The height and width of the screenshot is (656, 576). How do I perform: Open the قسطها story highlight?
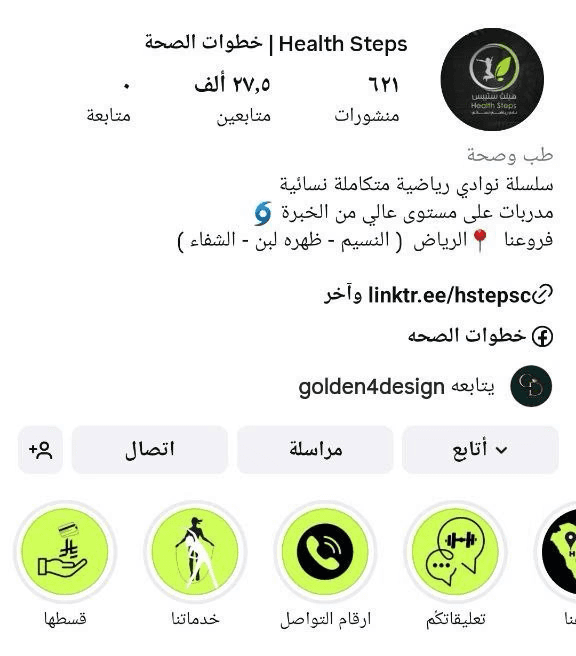65,552
